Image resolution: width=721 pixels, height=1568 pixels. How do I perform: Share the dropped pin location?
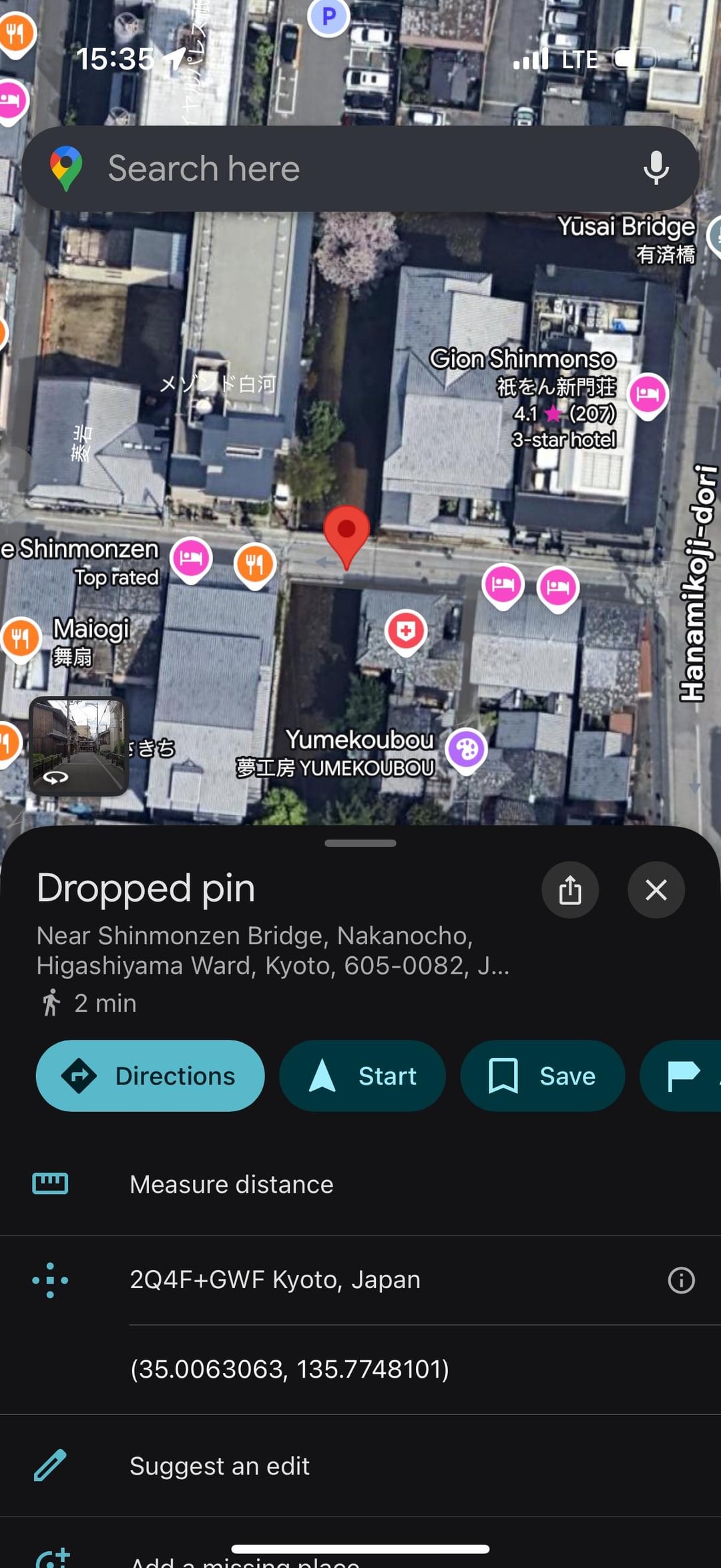click(569, 890)
